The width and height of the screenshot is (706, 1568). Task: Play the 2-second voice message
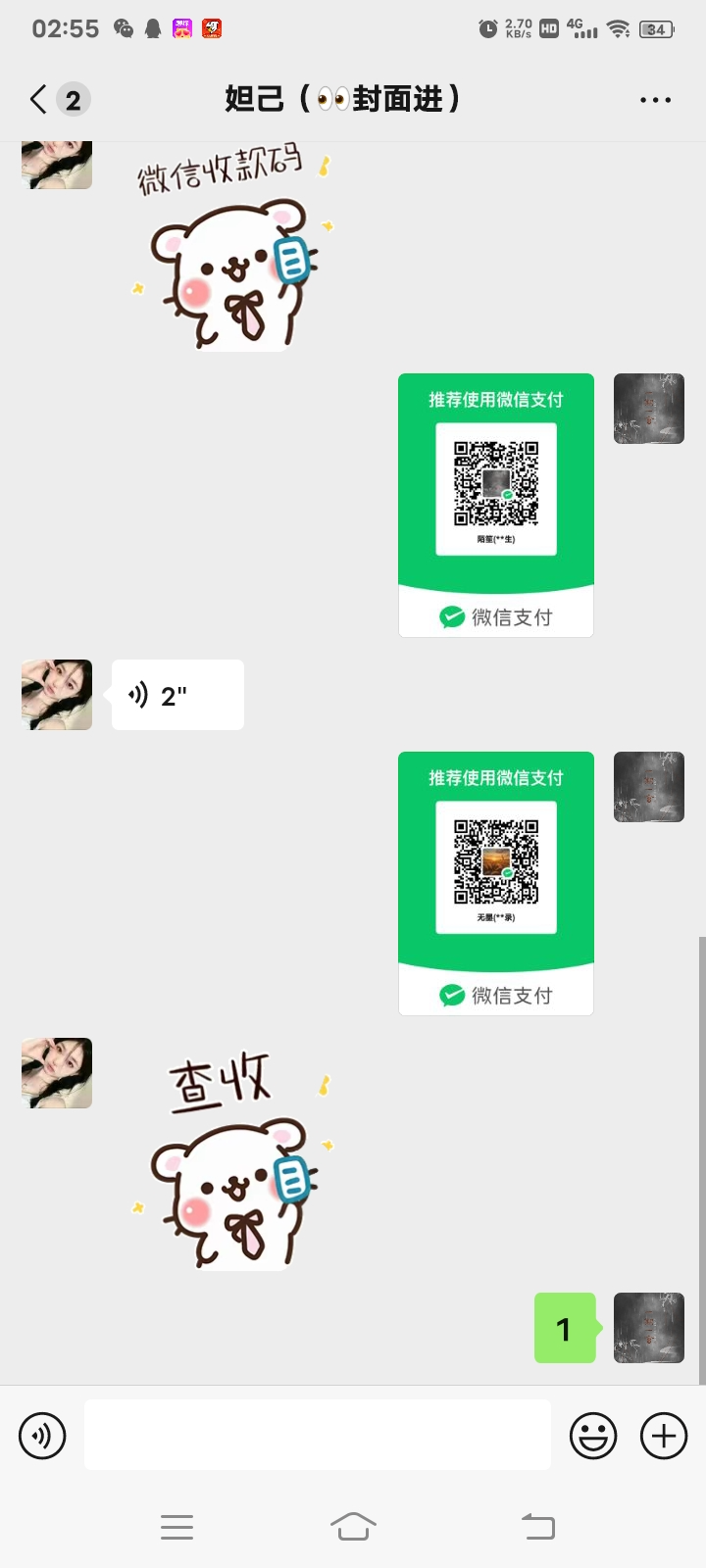176,694
